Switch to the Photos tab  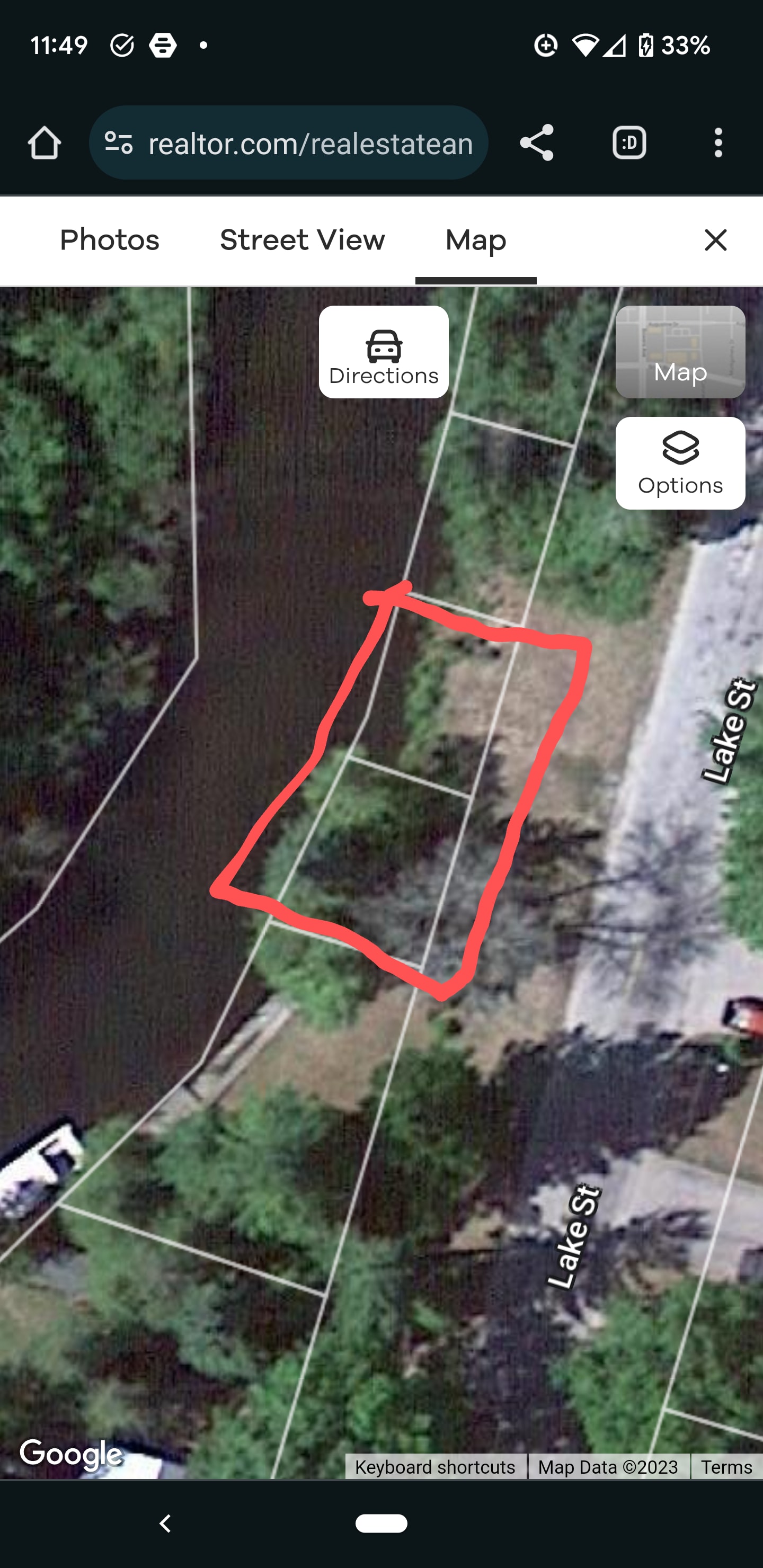click(x=110, y=240)
